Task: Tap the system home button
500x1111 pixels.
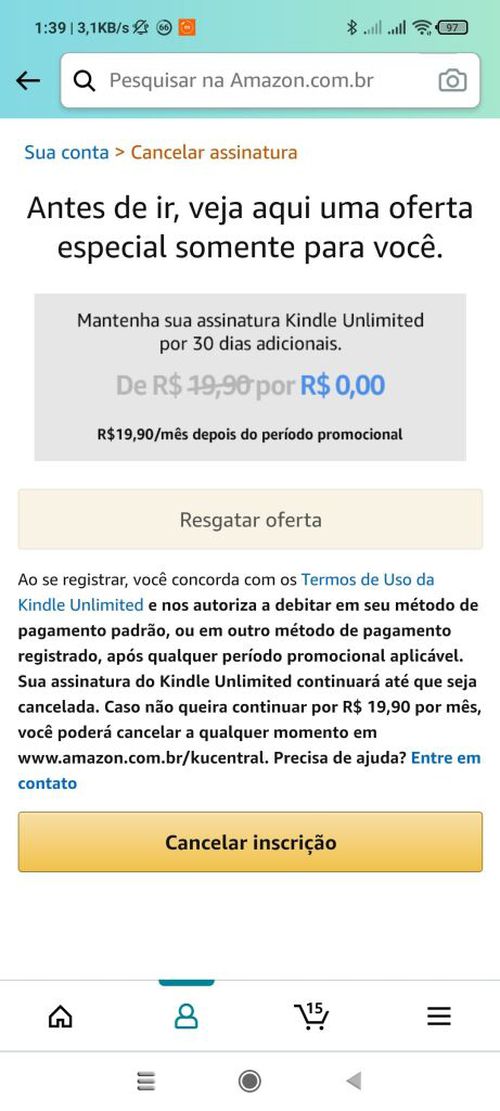Action: [x=249, y=1081]
